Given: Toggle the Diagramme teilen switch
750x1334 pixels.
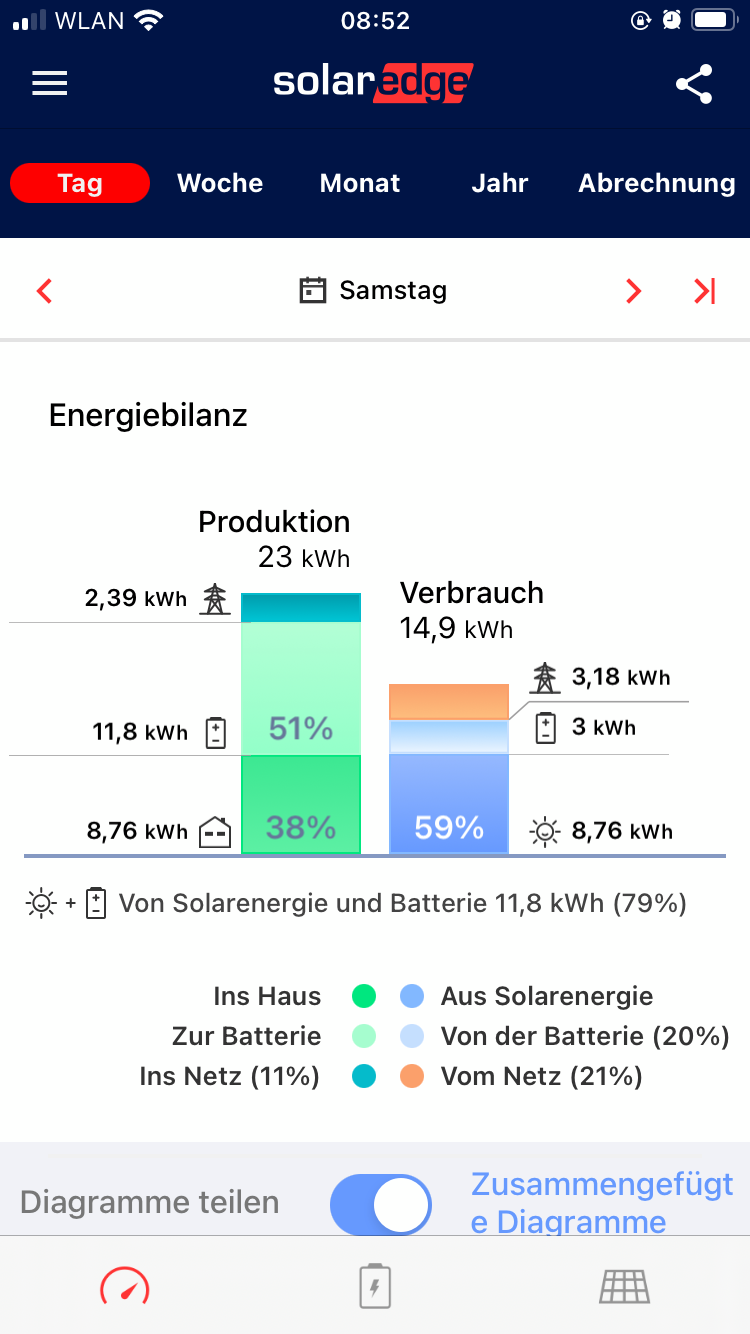Looking at the screenshot, I should (x=381, y=1204).
